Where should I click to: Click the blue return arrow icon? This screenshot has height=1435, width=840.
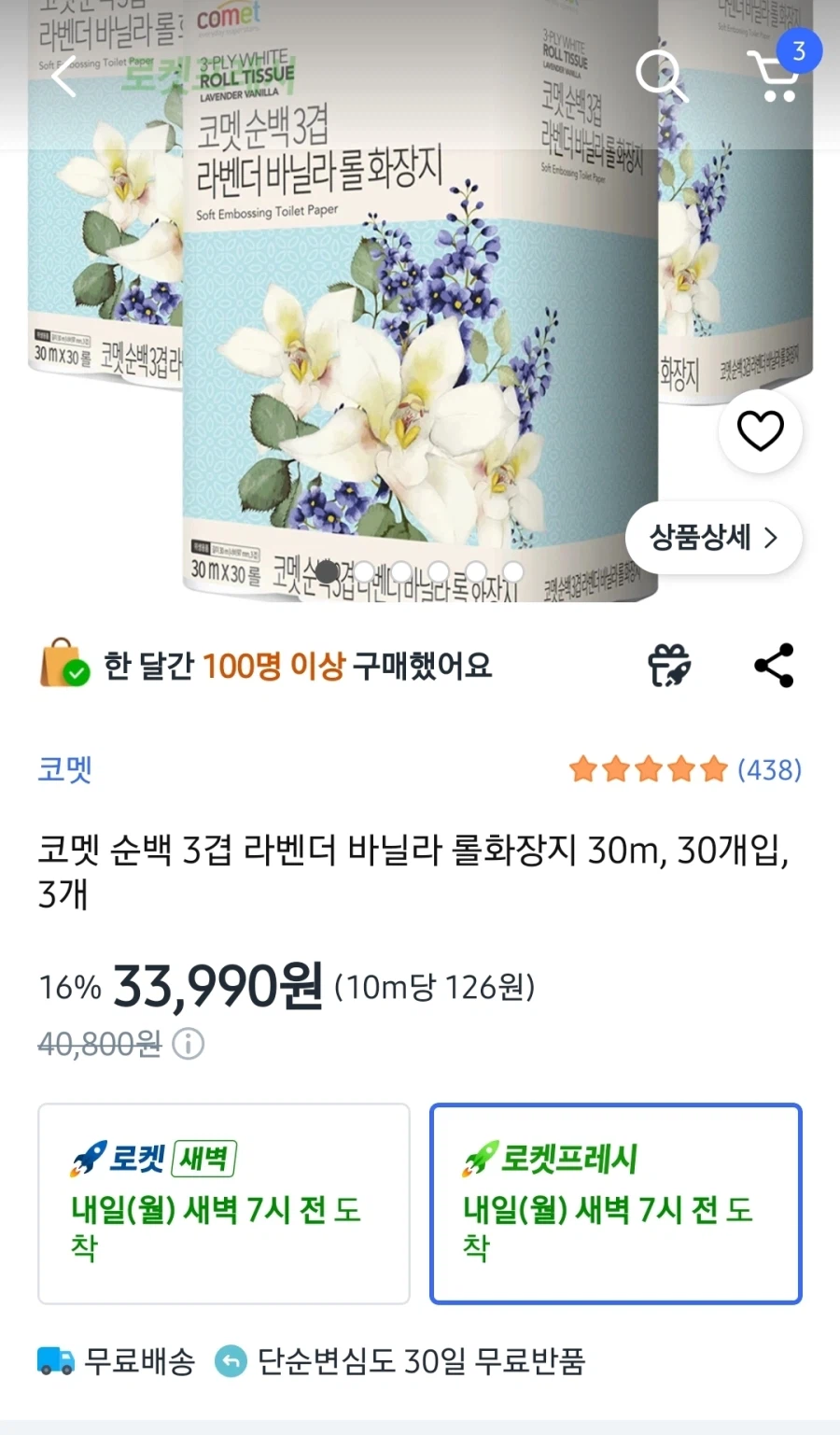click(229, 1363)
